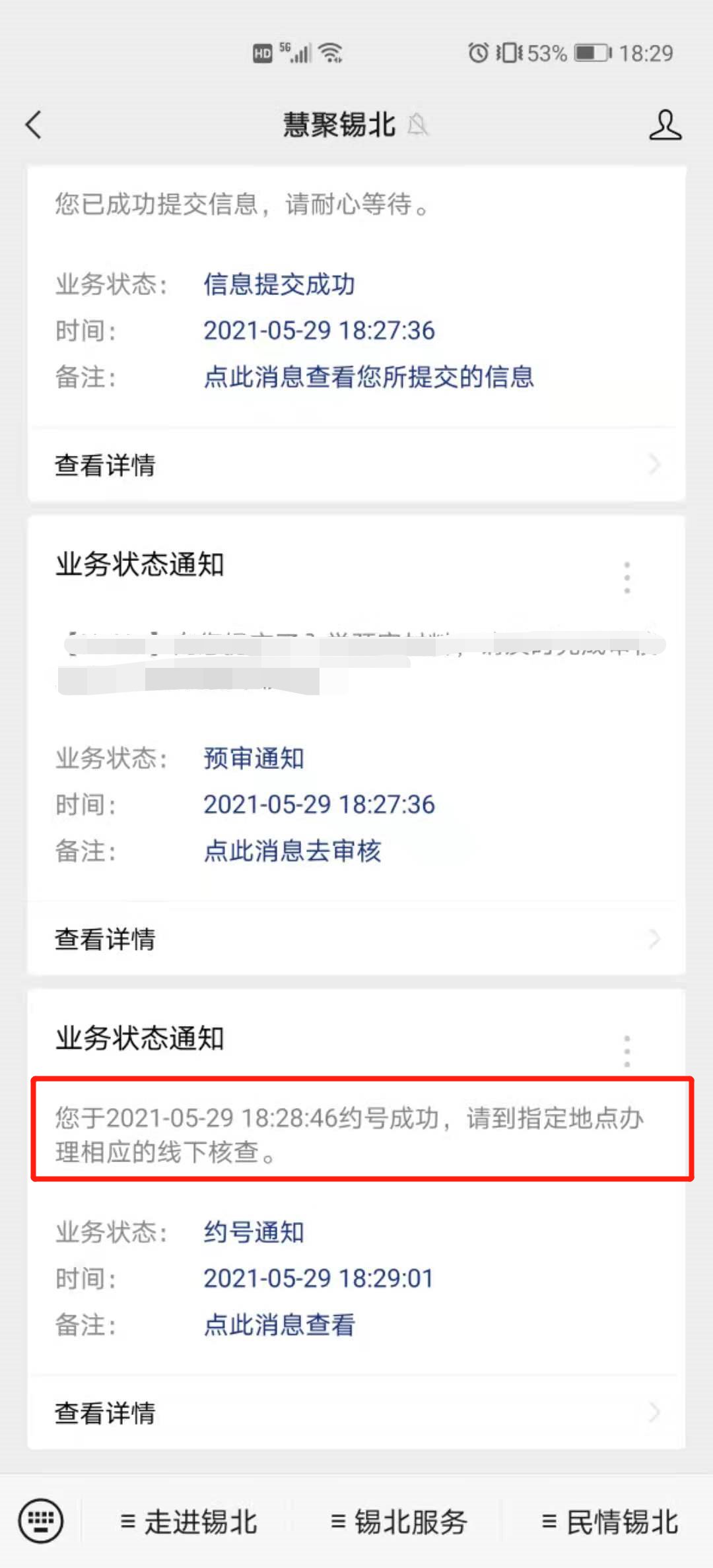The width and height of the screenshot is (713, 1568).
Task: Open 查看详情 for 信息提交成功 message
Action: pos(356,465)
